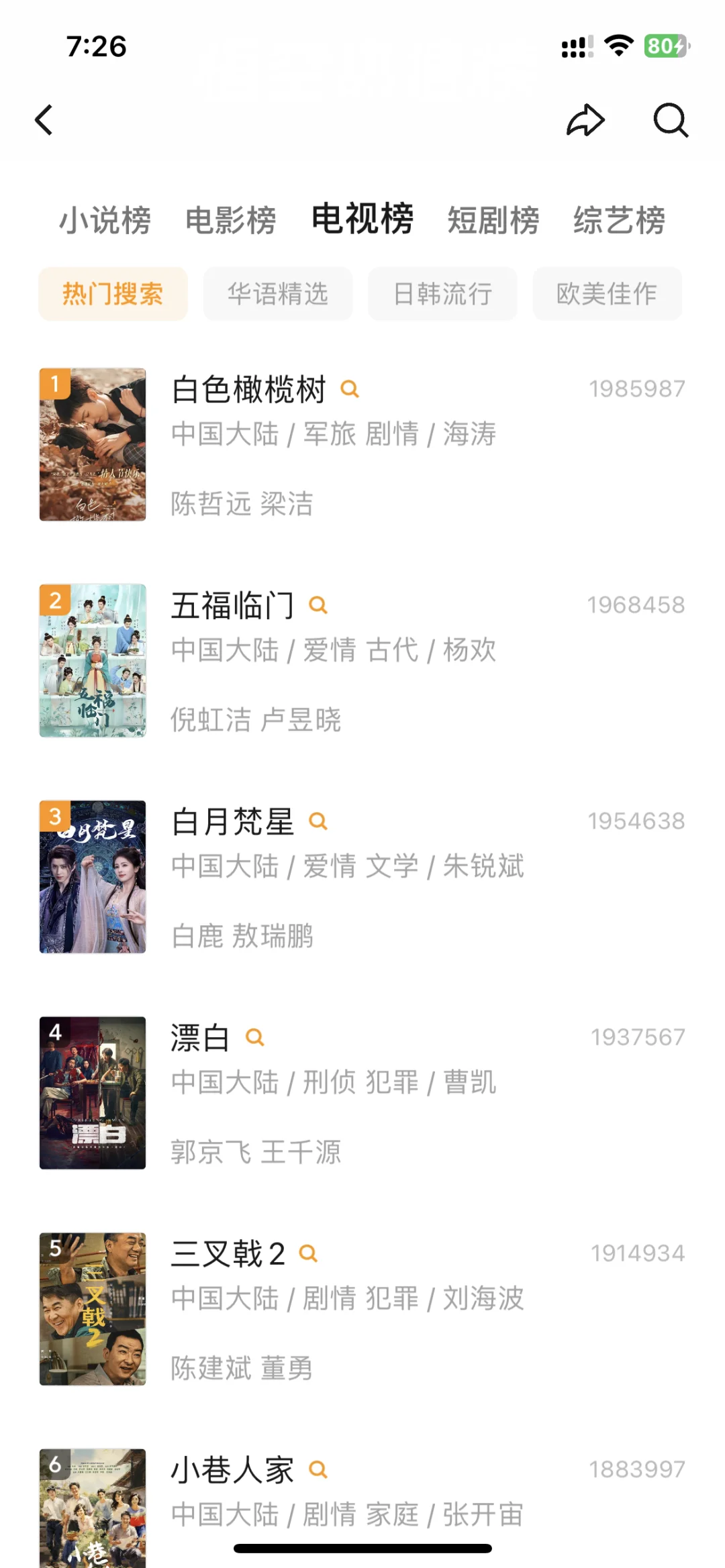
Task: Tap the search icon beside 五福临门
Action: (x=318, y=605)
